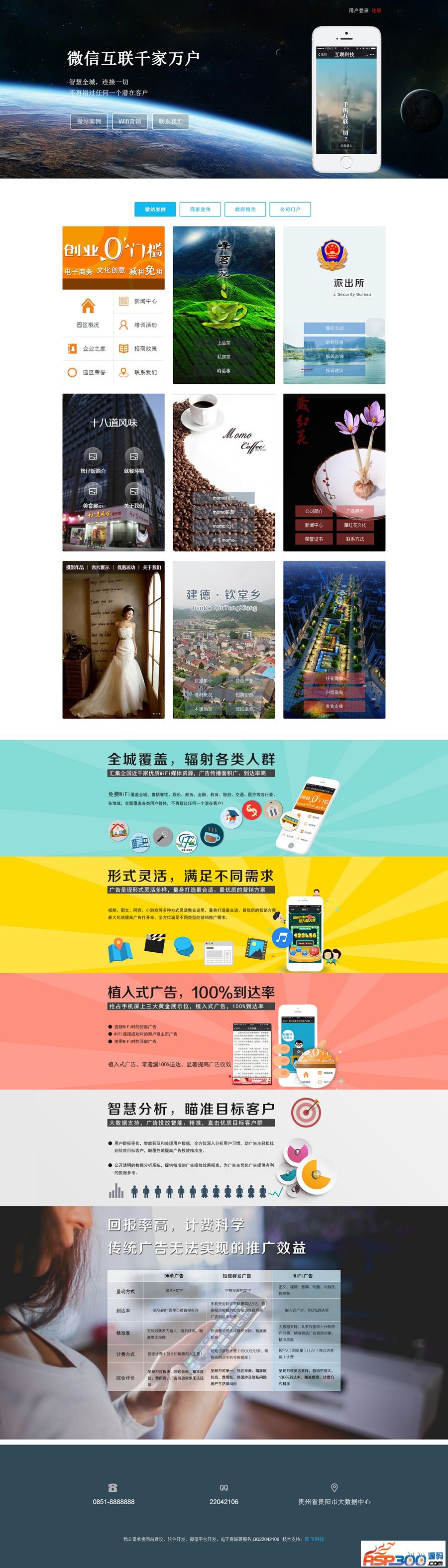Follow the 远飞科技 footer link
This screenshot has height=1568, width=448.
coord(314,1539)
